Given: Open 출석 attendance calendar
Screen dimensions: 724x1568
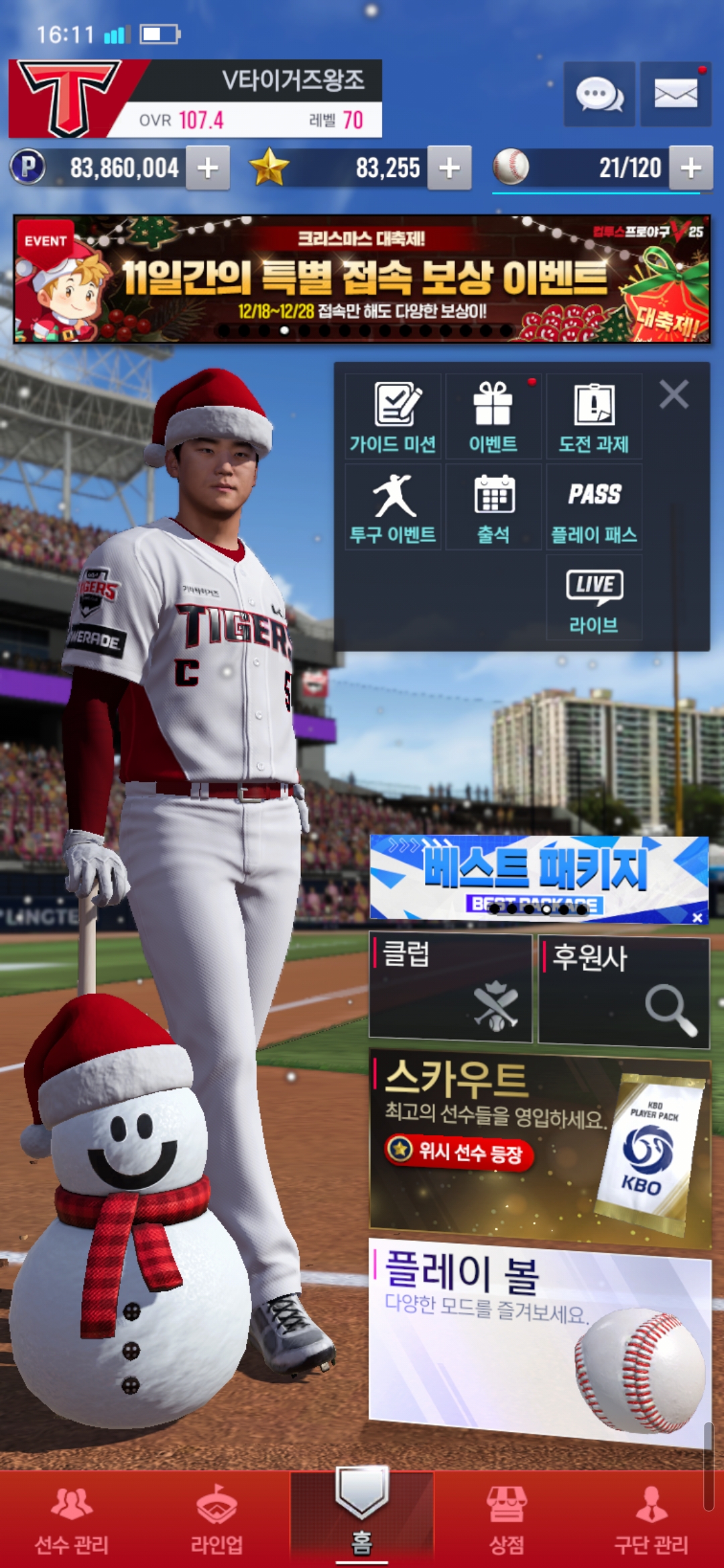Looking at the screenshot, I should (493, 507).
